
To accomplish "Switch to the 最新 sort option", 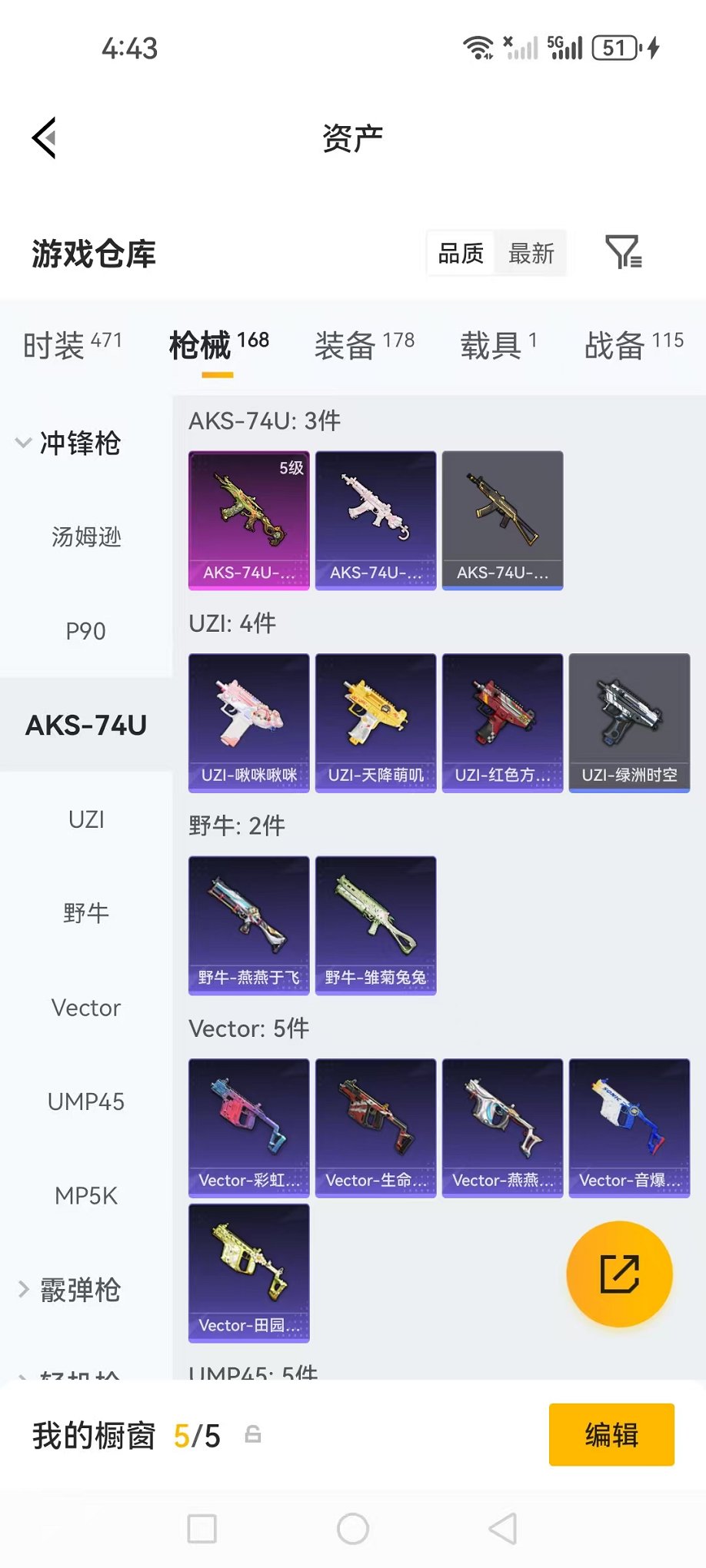I will click(x=531, y=253).
